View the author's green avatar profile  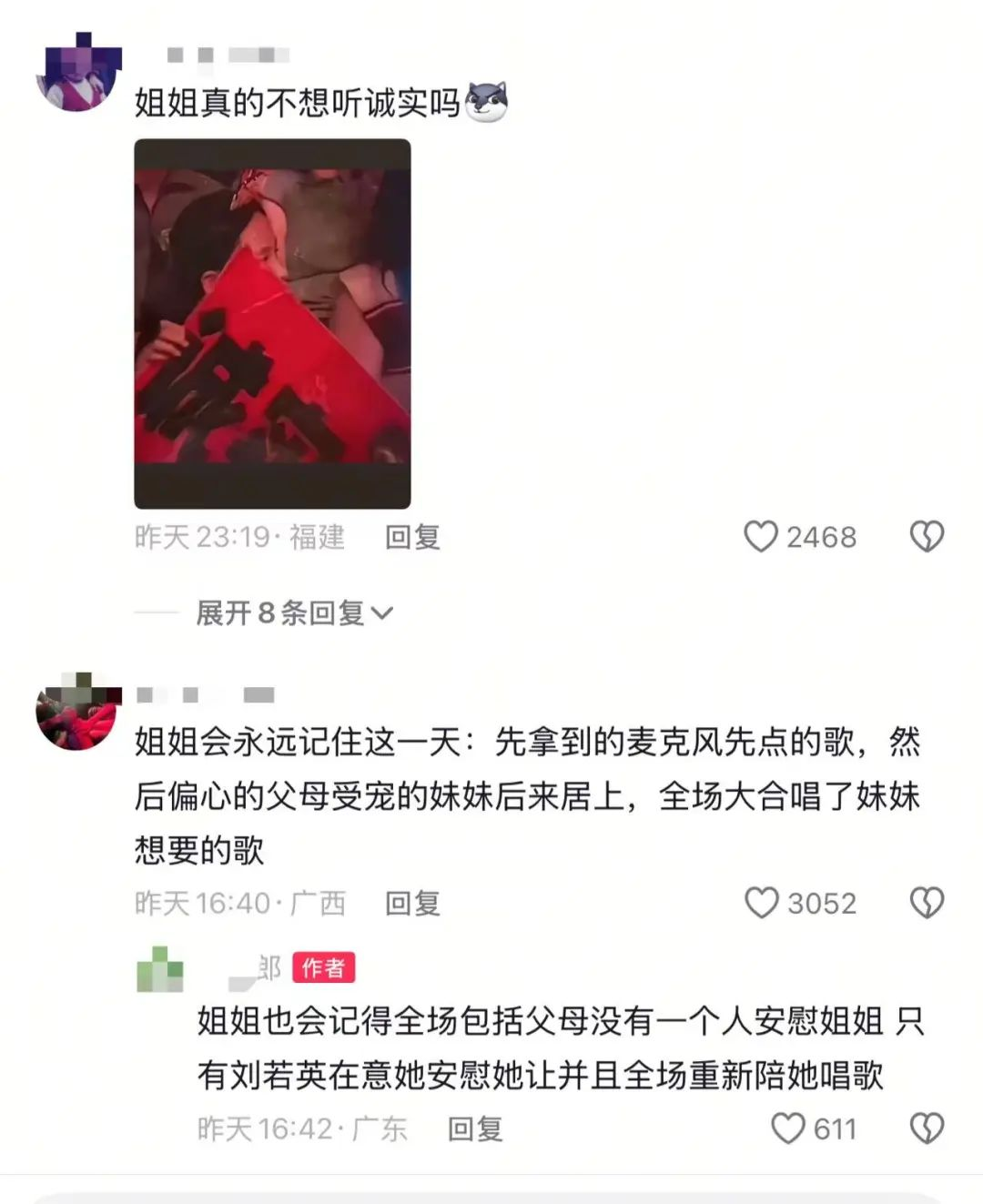coord(159,969)
